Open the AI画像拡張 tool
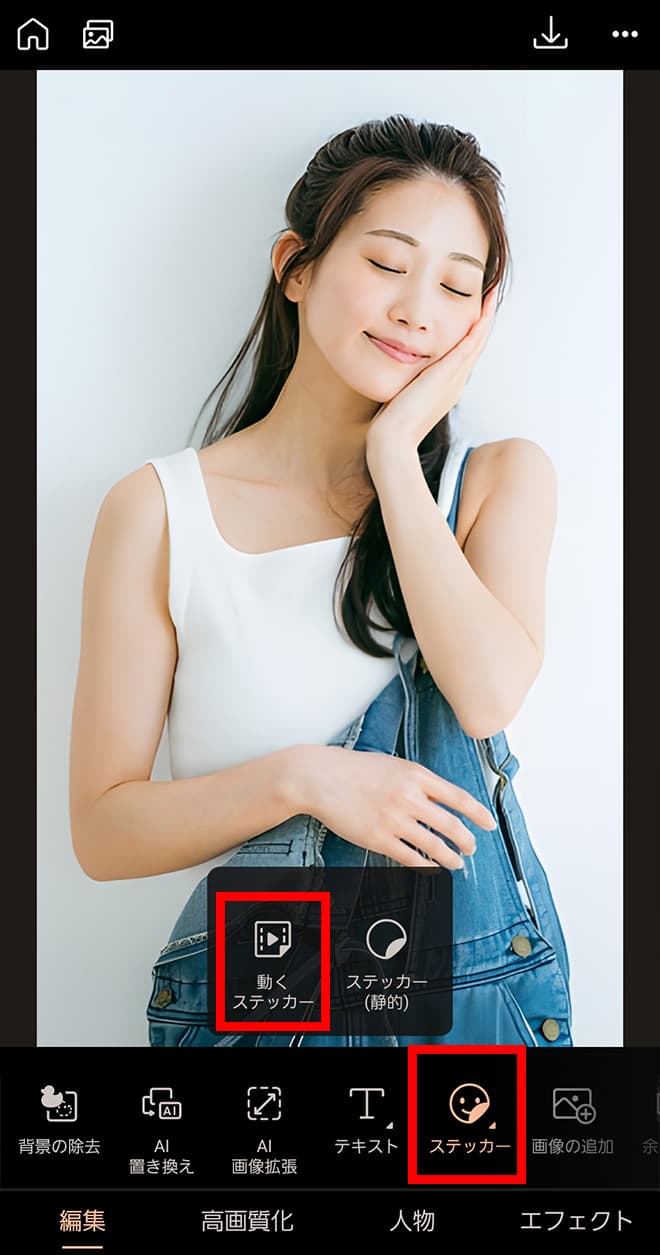660x1255 pixels. point(264,1125)
